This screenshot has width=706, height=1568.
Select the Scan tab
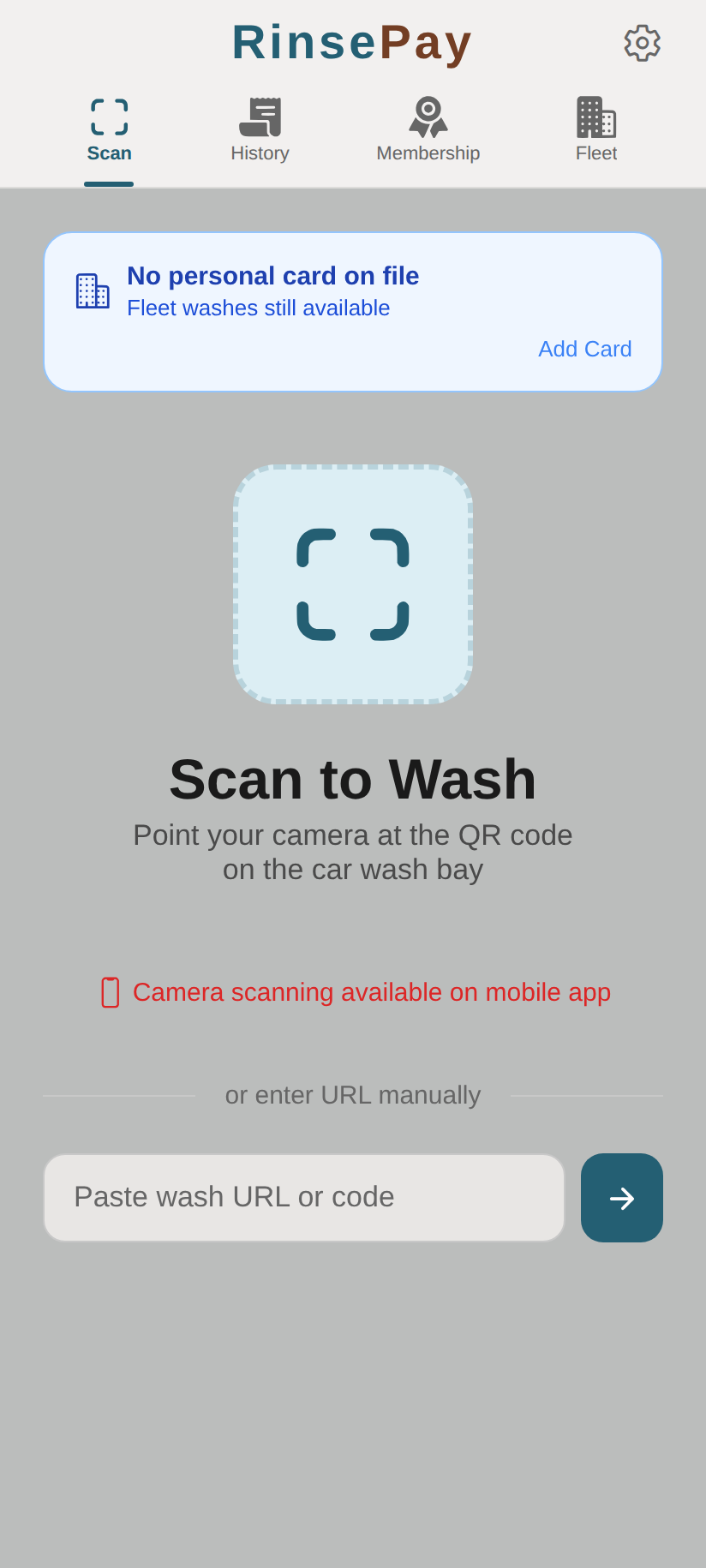[x=109, y=131]
